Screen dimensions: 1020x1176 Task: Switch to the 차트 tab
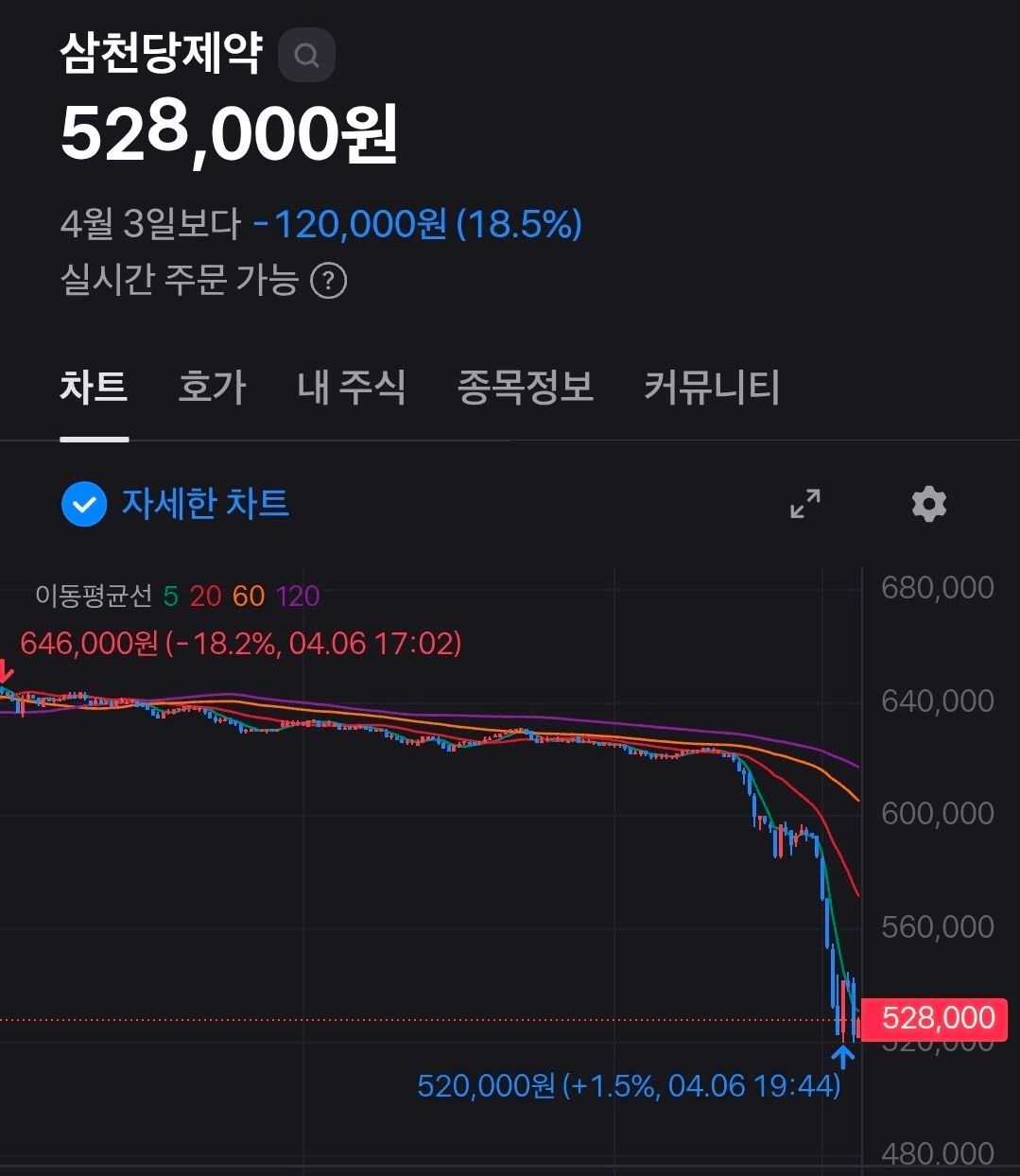tap(94, 388)
